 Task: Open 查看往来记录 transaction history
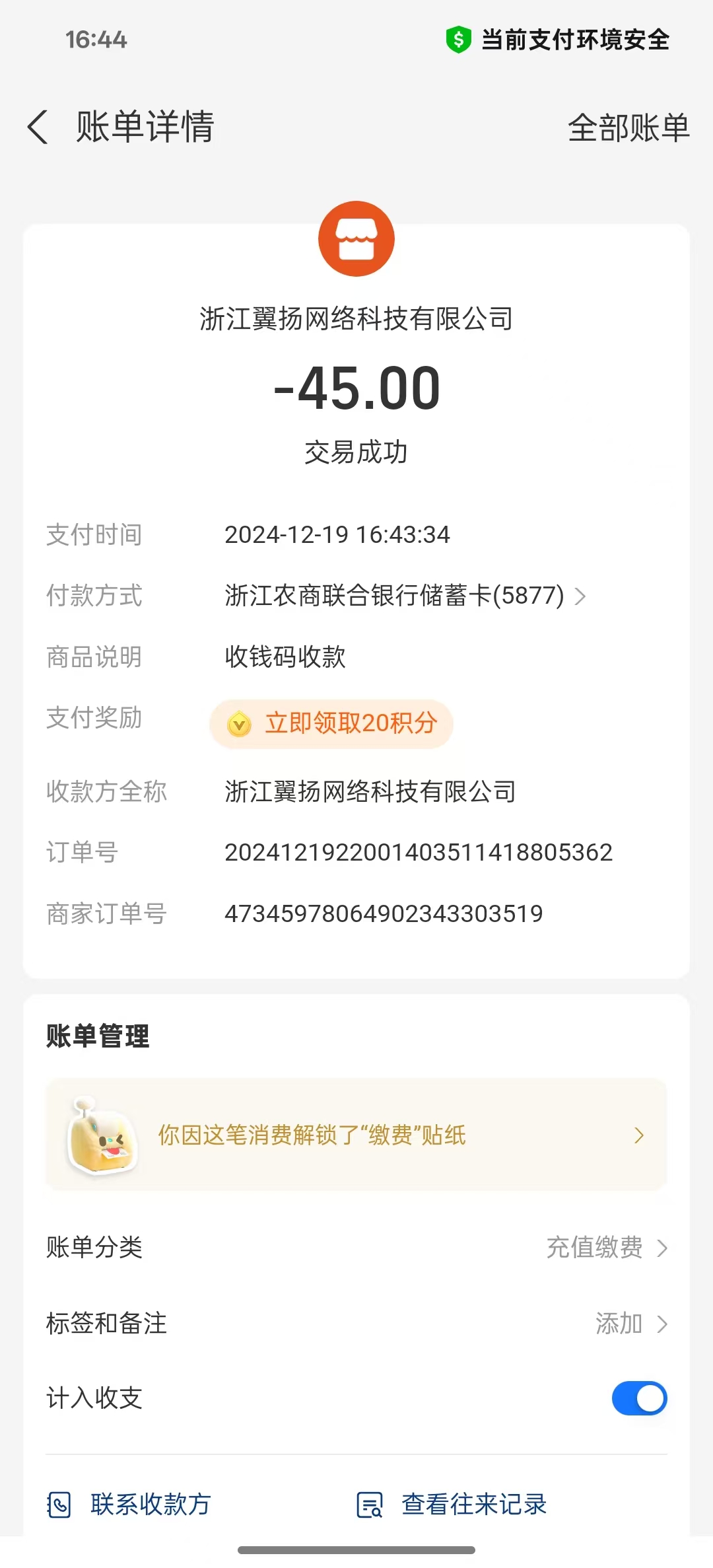(x=452, y=1505)
